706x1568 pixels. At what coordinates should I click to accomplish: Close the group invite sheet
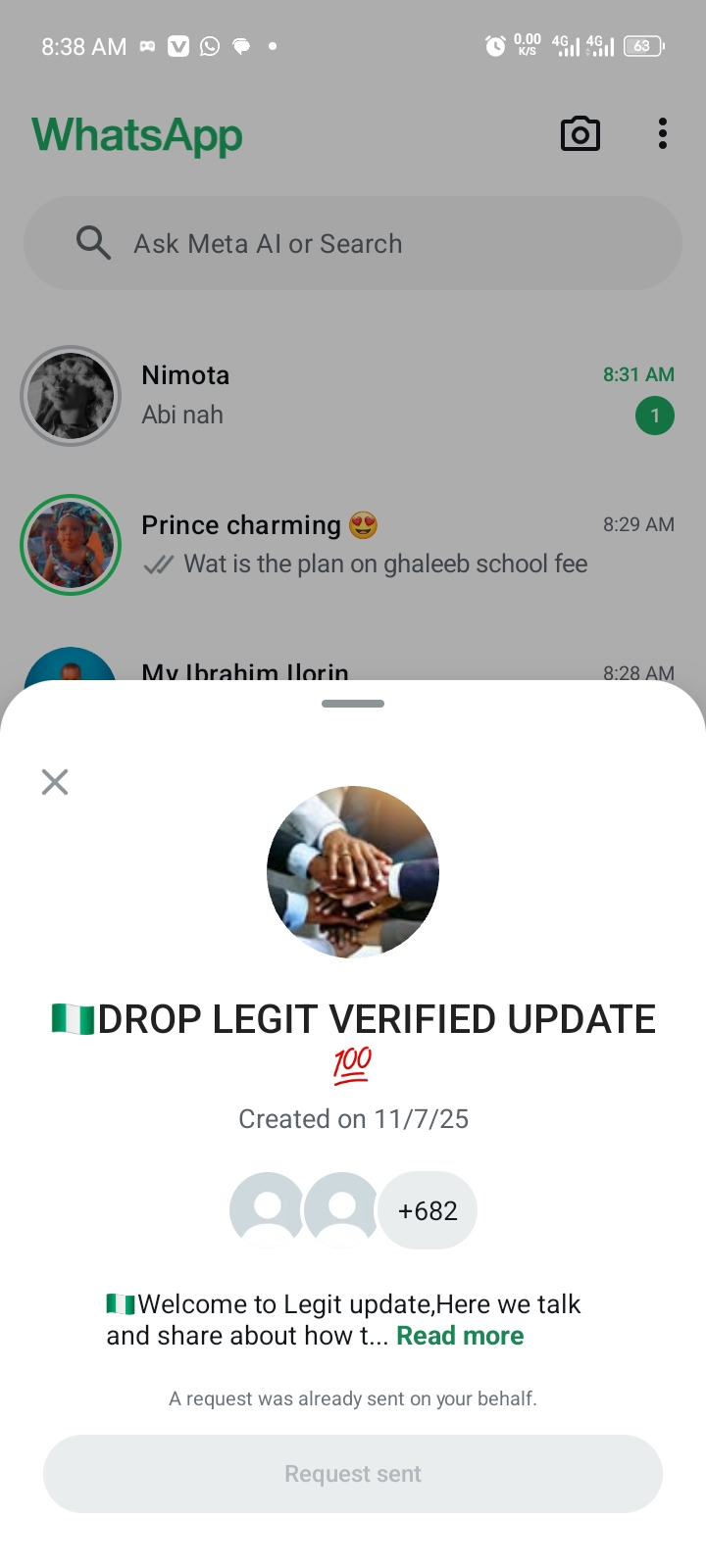(x=55, y=782)
